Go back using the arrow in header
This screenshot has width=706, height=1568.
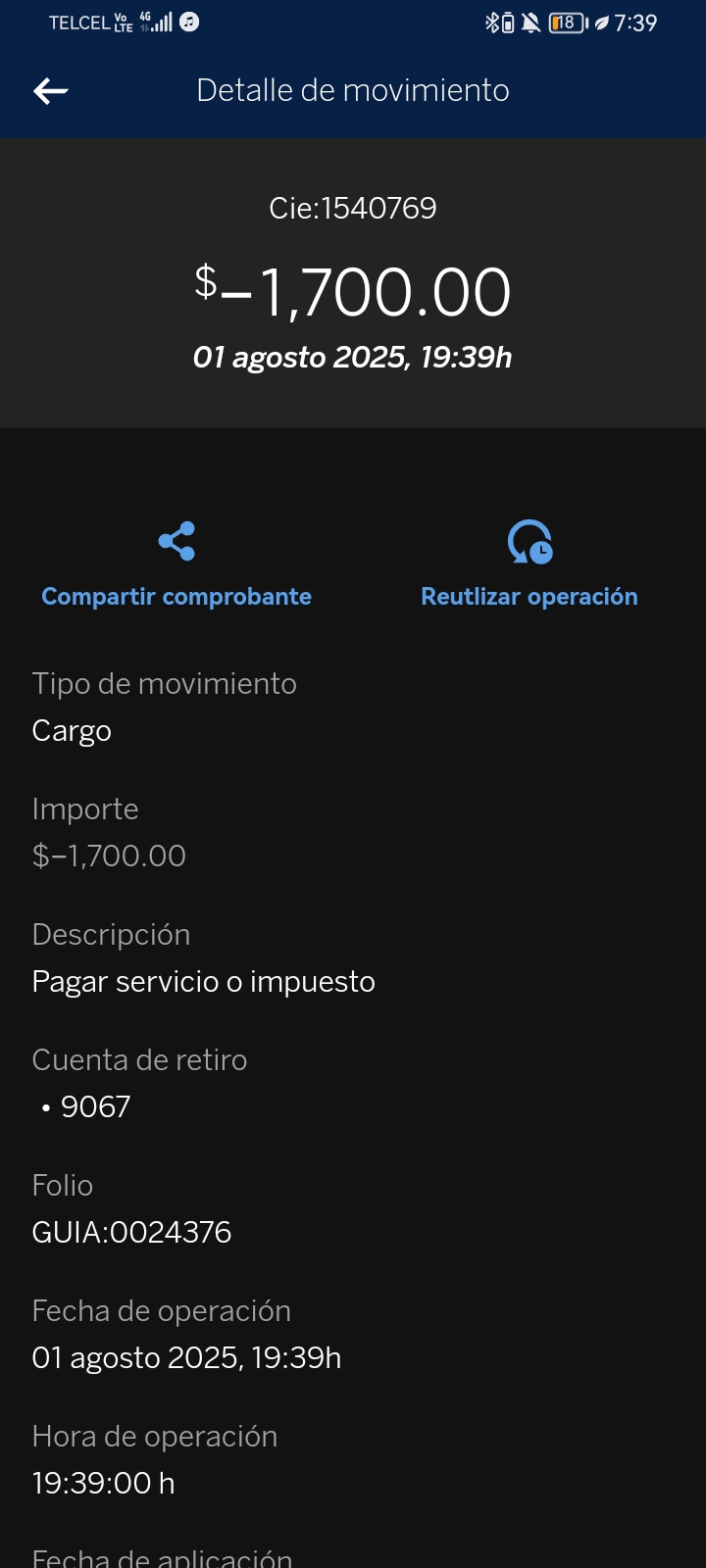(x=50, y=91)
